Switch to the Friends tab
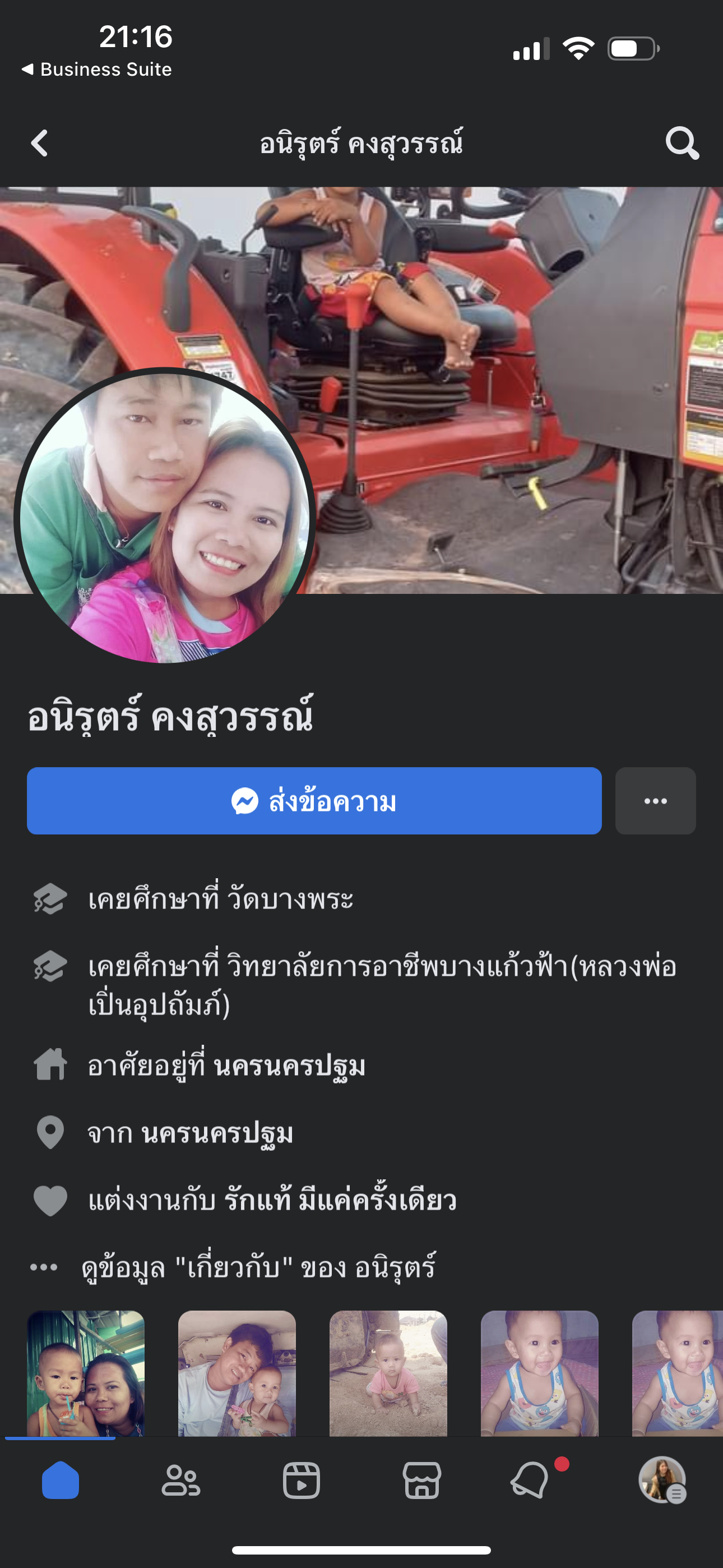Image resolution: width=723 pixels, height=1568 pixels. click(x=180, y=1481)
